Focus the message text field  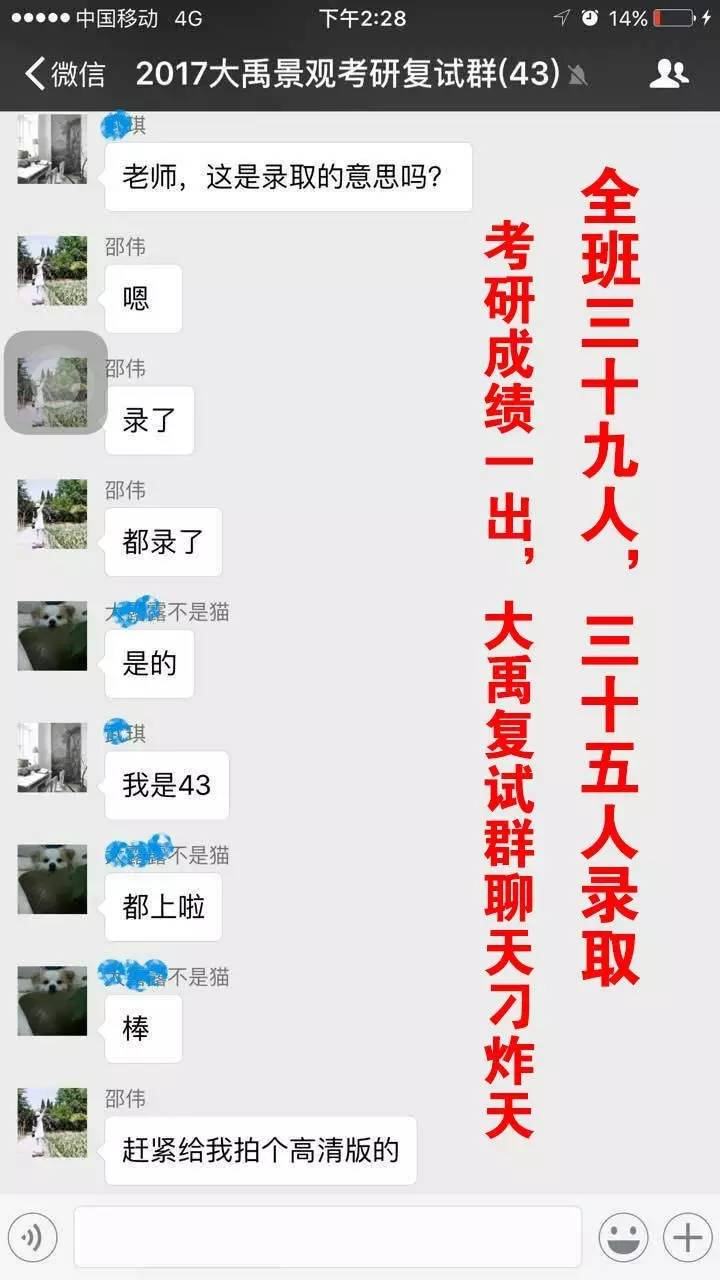click(x=327, y=1237)
